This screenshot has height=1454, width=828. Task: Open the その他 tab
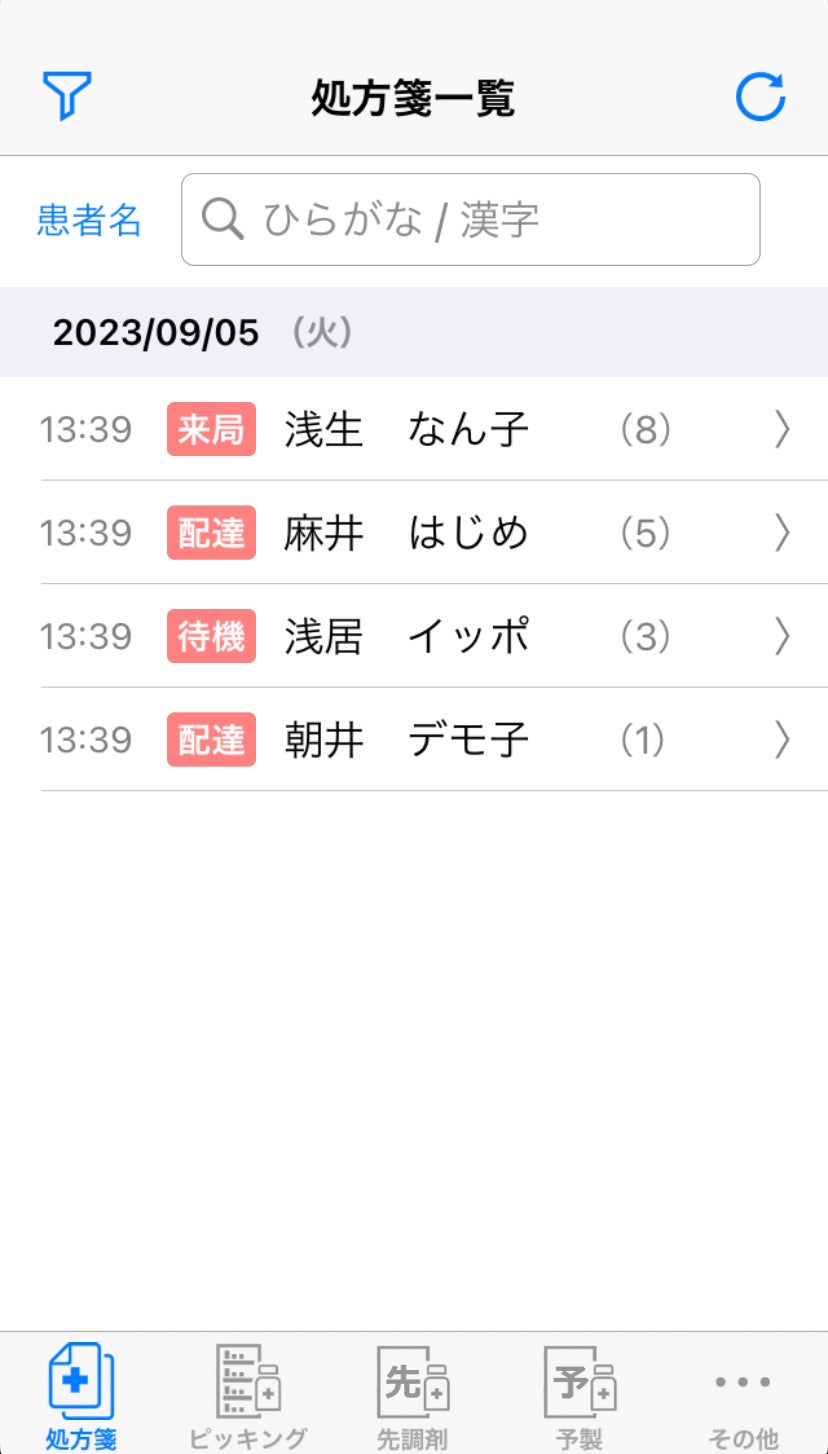[x=743, y=1395]
